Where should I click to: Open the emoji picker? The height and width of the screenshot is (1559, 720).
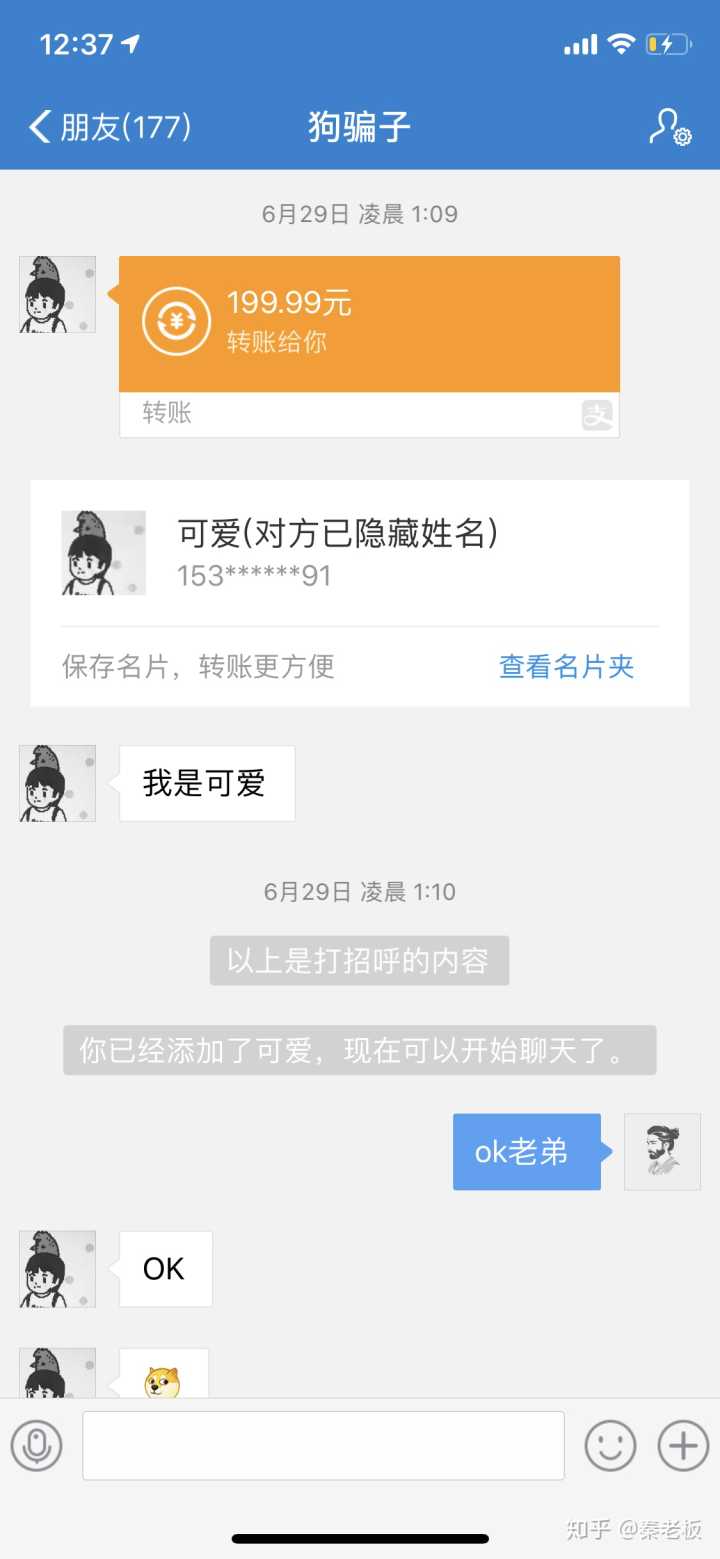coord(610,1445)
